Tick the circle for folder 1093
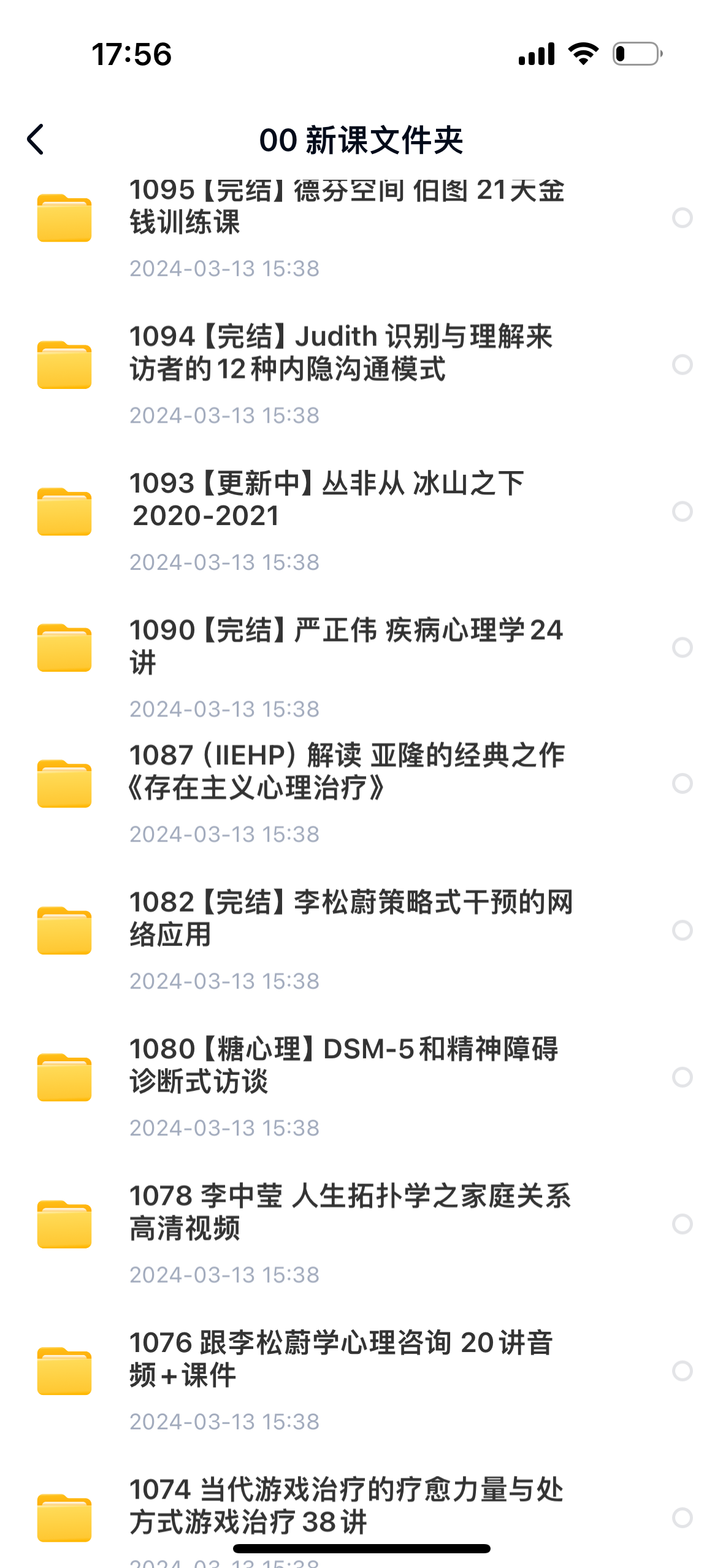 click(682, 511)
